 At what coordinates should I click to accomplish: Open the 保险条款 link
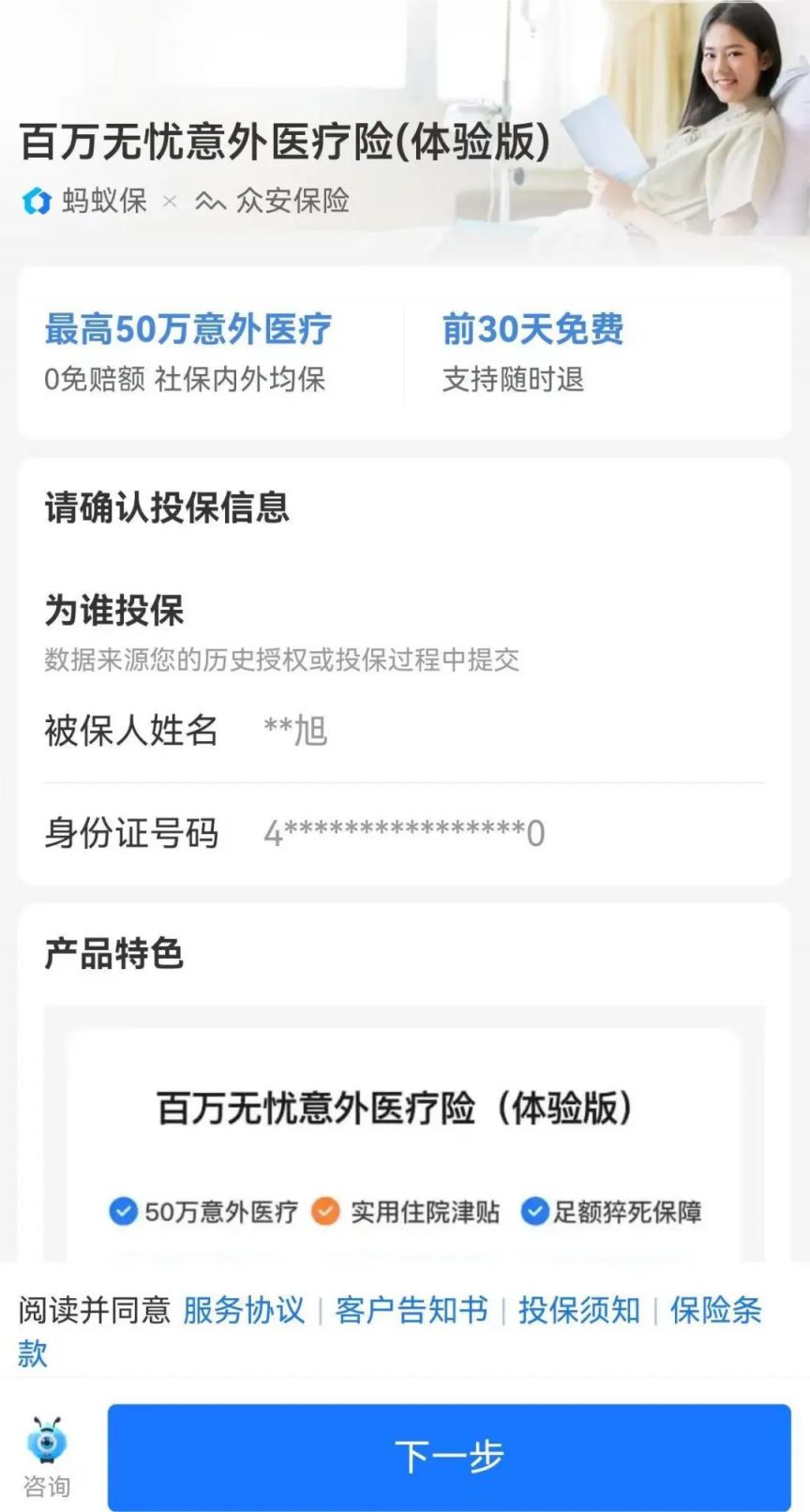coord(714,1310)
